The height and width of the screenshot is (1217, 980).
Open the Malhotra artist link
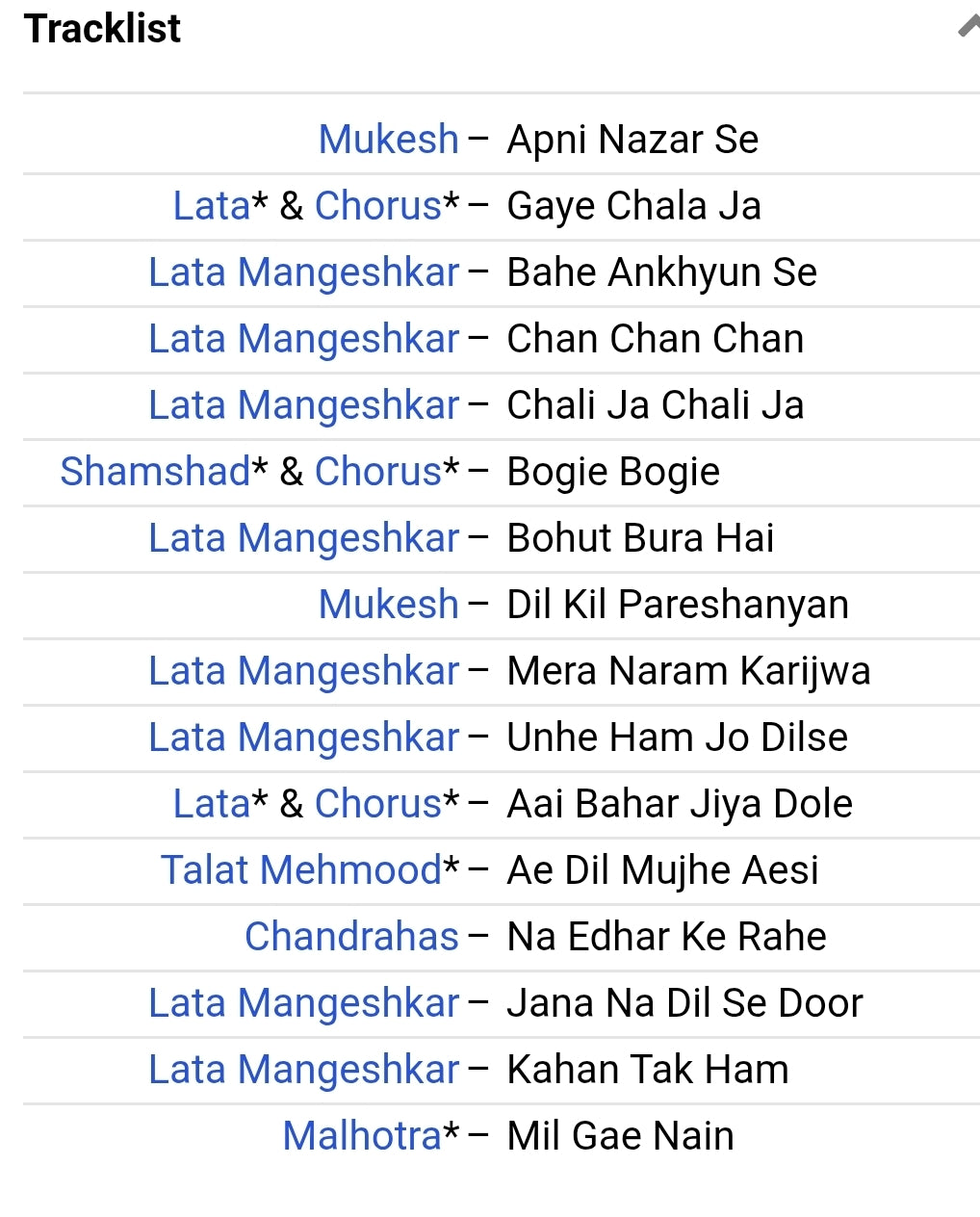click(361, 1136)
